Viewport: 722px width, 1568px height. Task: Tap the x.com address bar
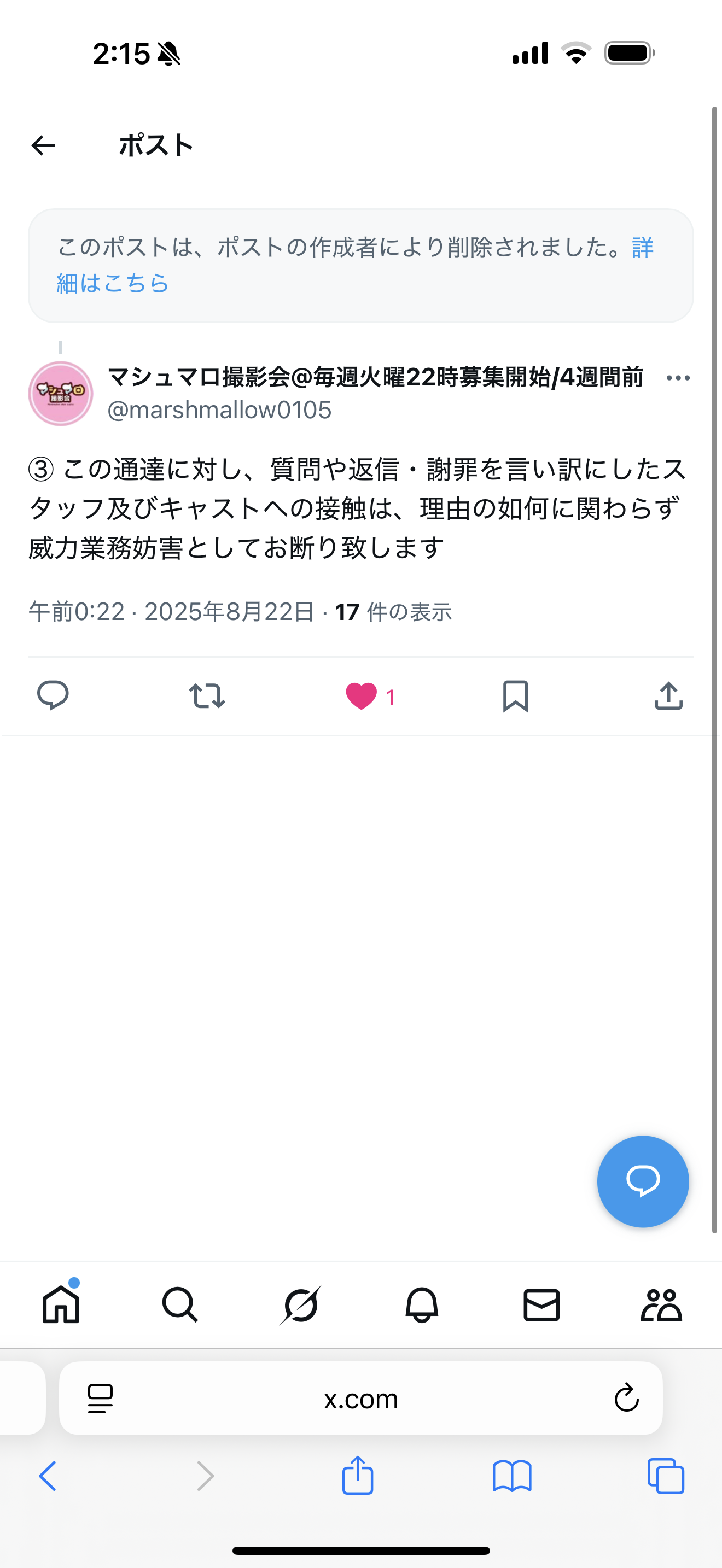pyautogui.click(x=360, y=1398)
